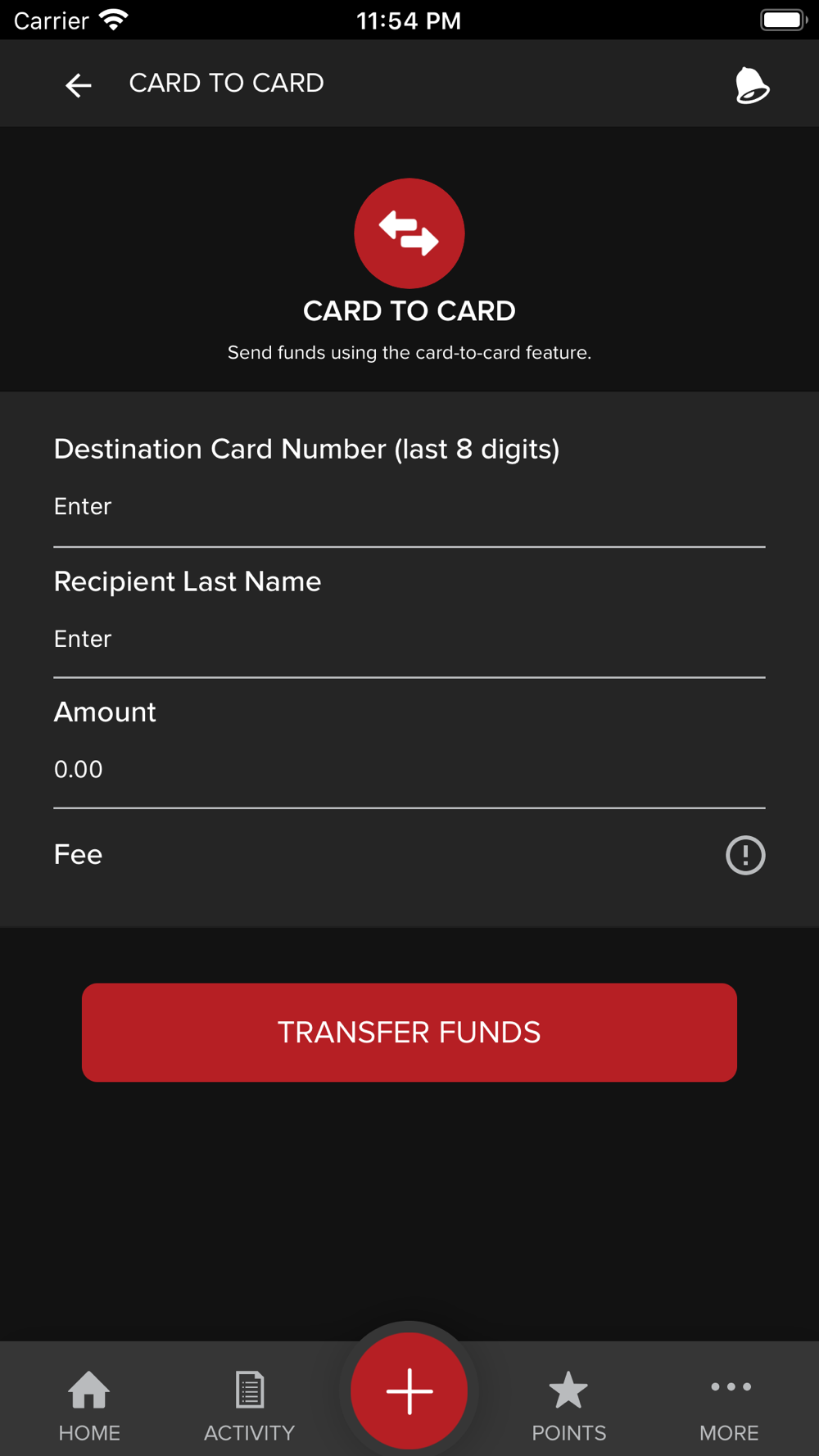Switch to the Home tab
The width and height of the screenshot is (819, 1456).
89,1405
